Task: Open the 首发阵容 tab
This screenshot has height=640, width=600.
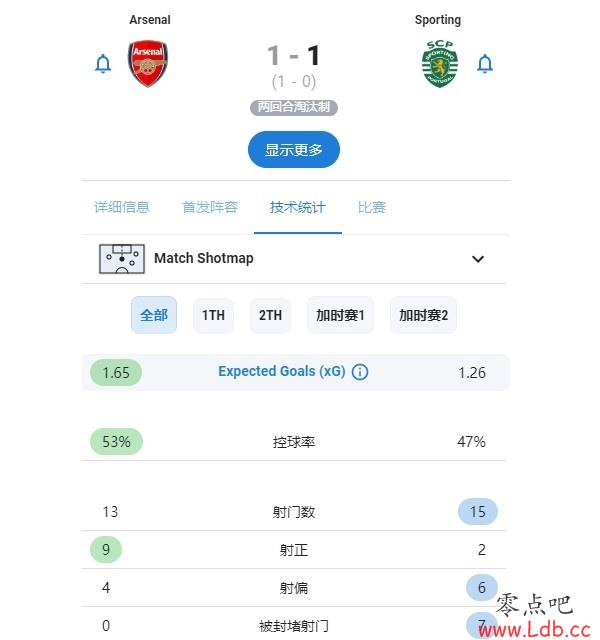Action: click(x=210, y=207)
